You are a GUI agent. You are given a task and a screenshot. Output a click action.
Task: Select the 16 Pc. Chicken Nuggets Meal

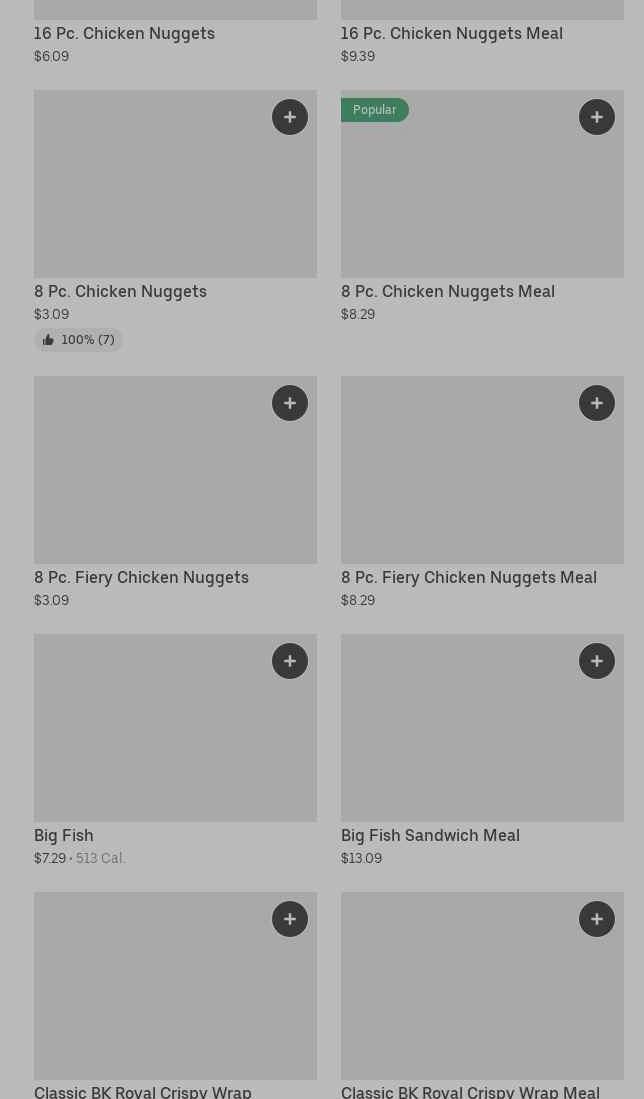pos(451,33)
